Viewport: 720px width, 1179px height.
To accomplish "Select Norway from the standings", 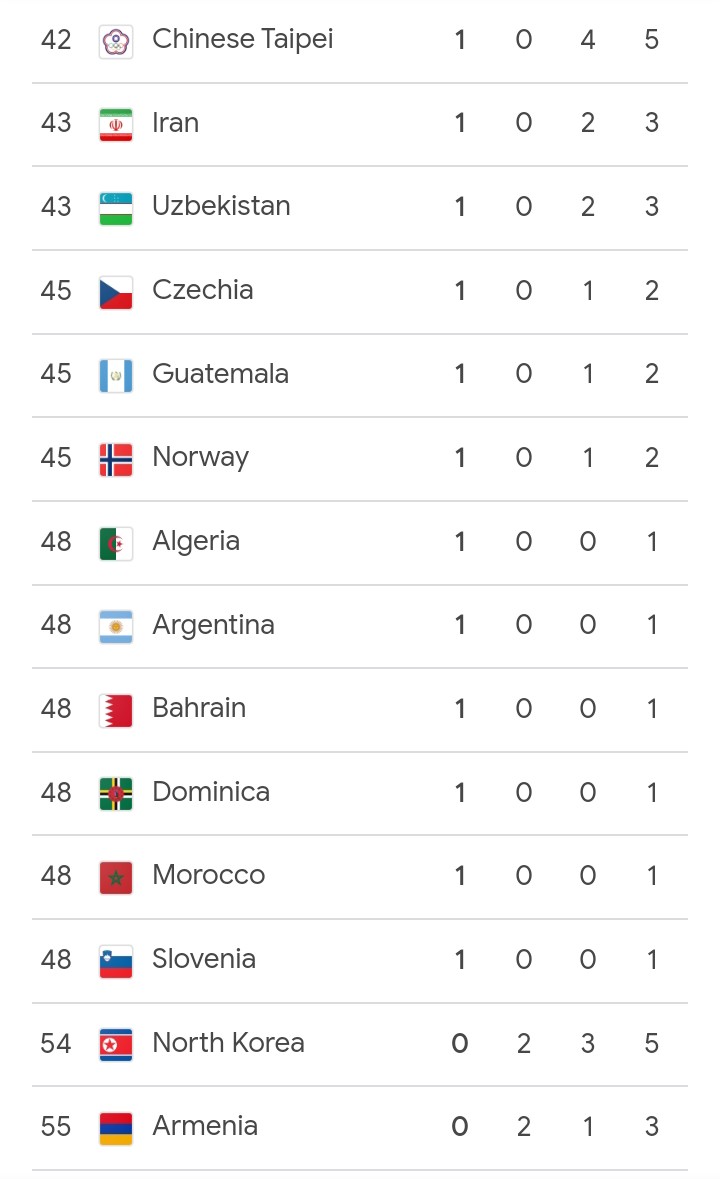I will tap(359, 459).
